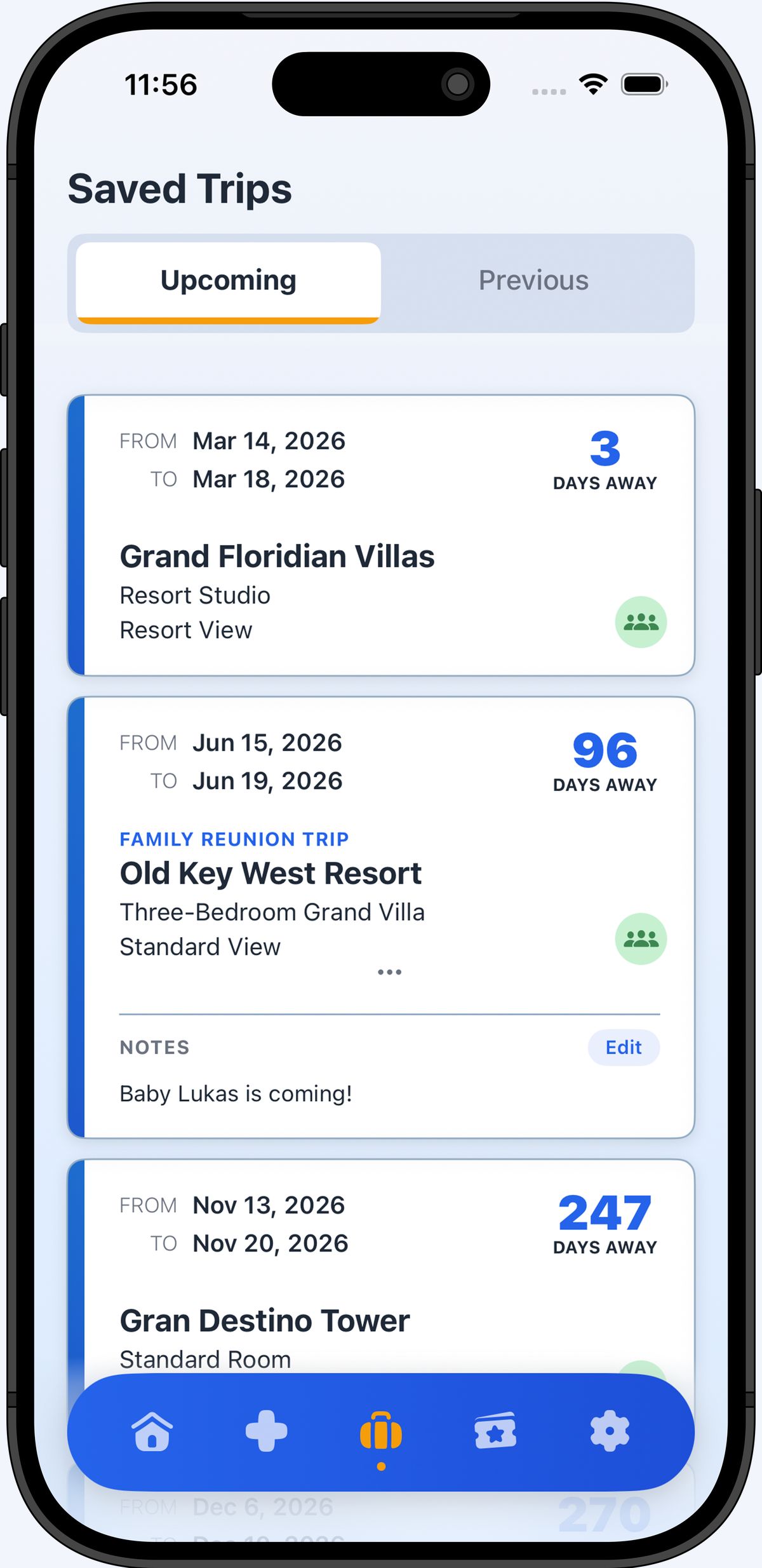Open the settings gear tab

[610, 1431]
